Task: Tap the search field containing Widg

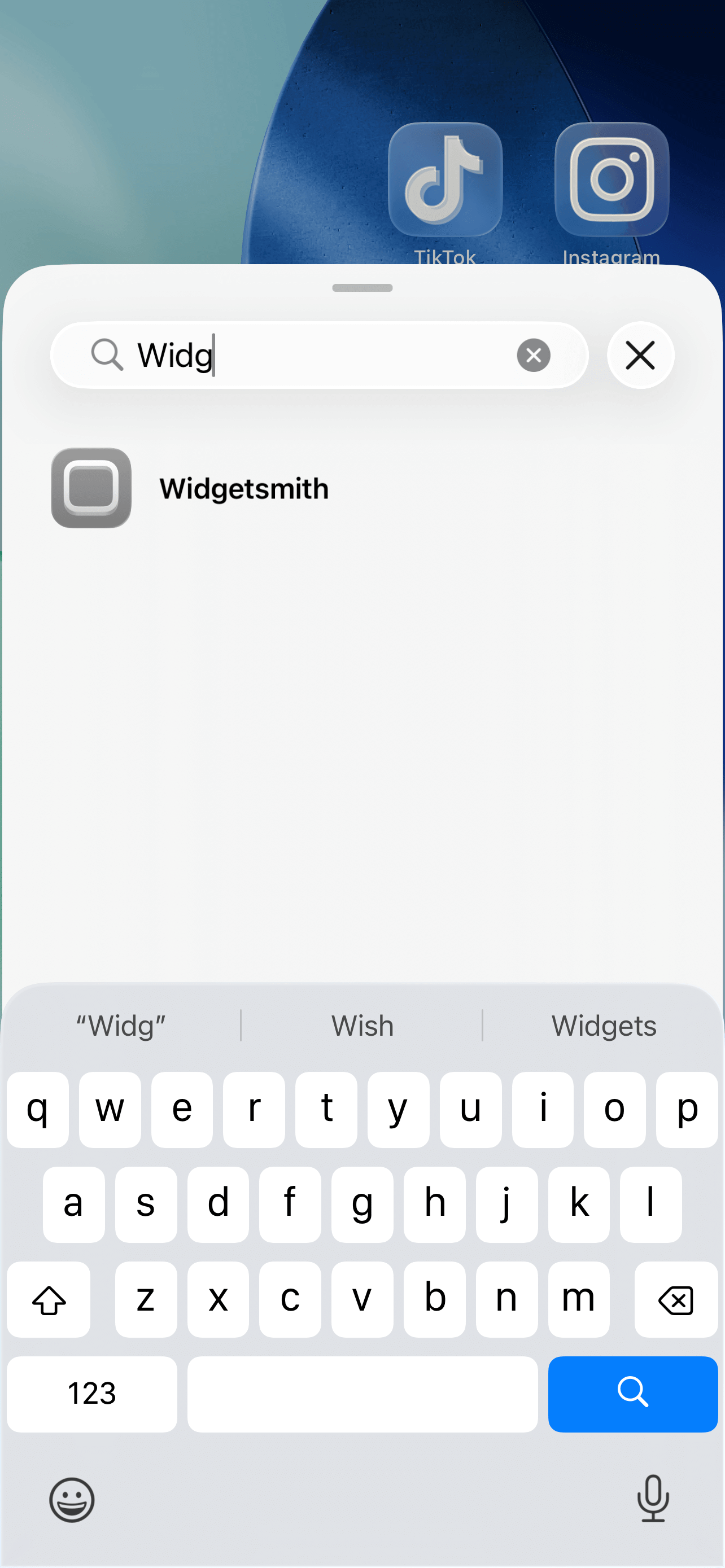Action: pos(319,356)
